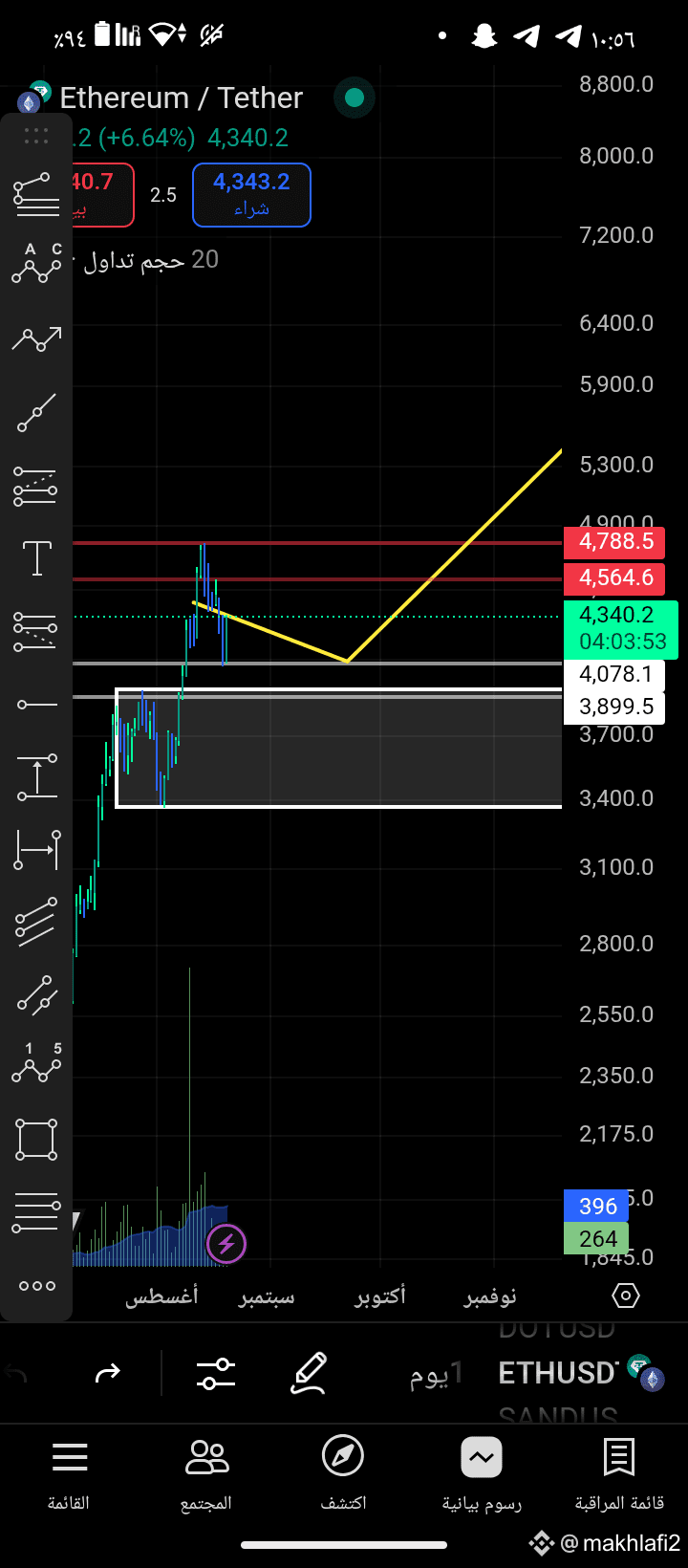Tap the purple lightning bolt button
The height and width of the screenshot is (1568, 688).
pos(226,1244)
